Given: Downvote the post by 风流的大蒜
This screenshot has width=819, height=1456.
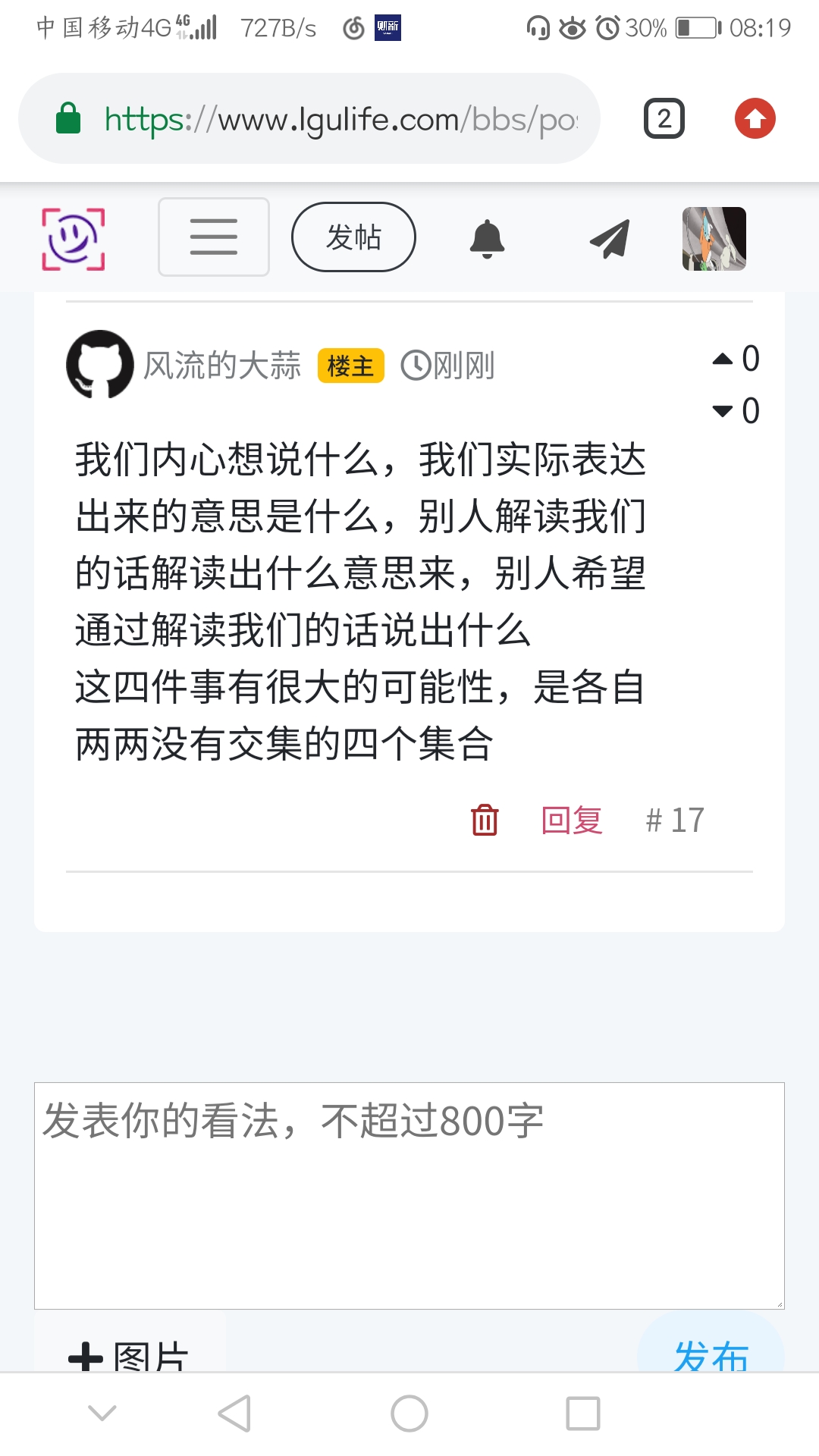Looking at the screenshot, I should point(723,411).
